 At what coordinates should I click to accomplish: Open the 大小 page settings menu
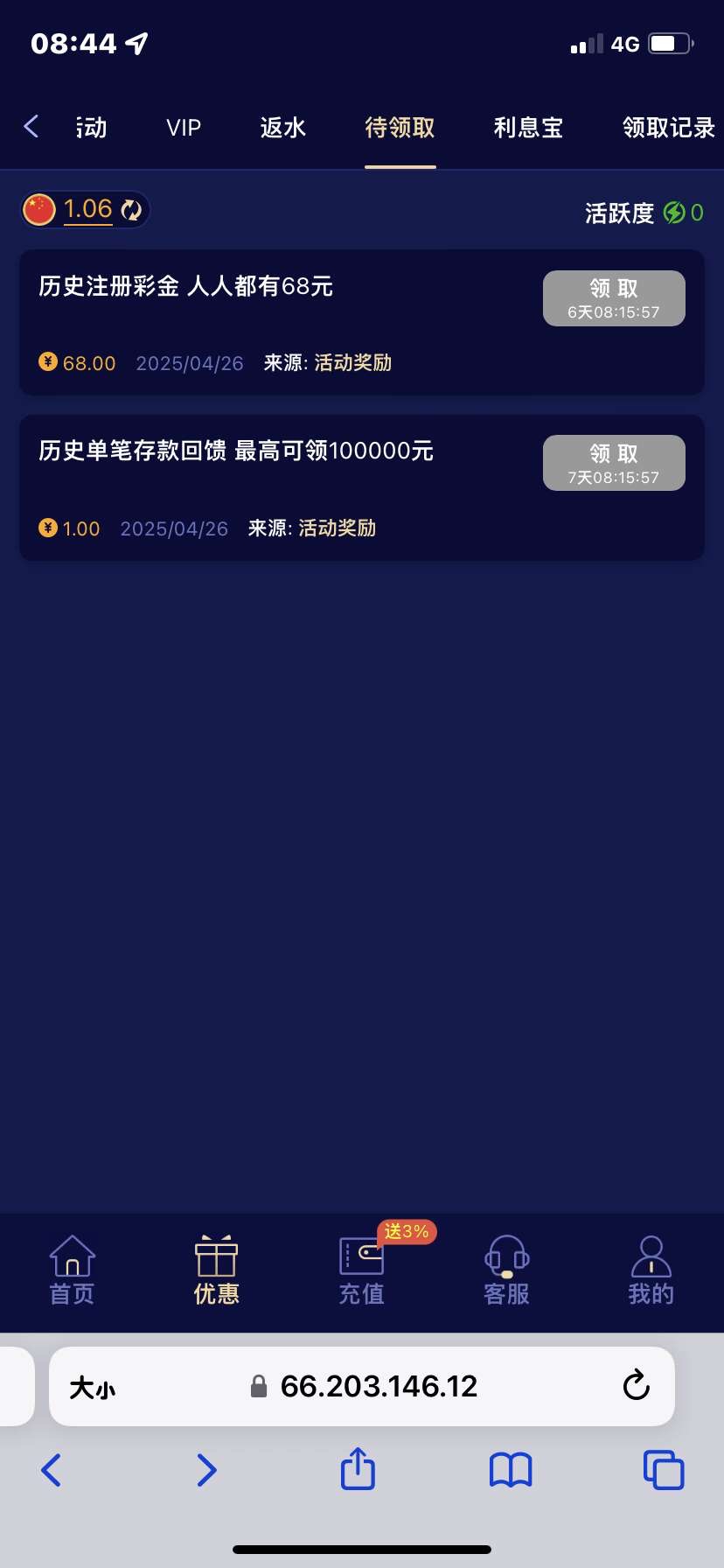[x=93, y=1388]
